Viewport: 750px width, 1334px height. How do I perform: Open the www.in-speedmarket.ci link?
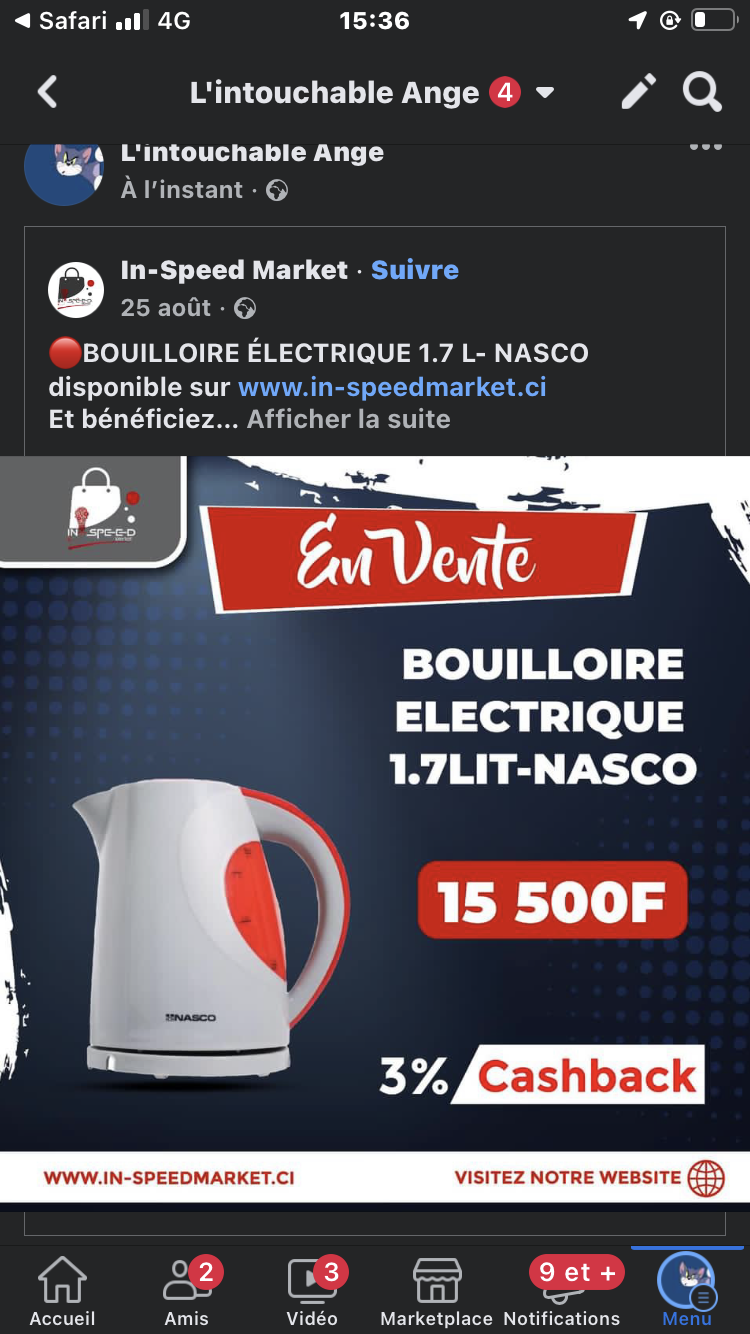(x=392, y=387)
